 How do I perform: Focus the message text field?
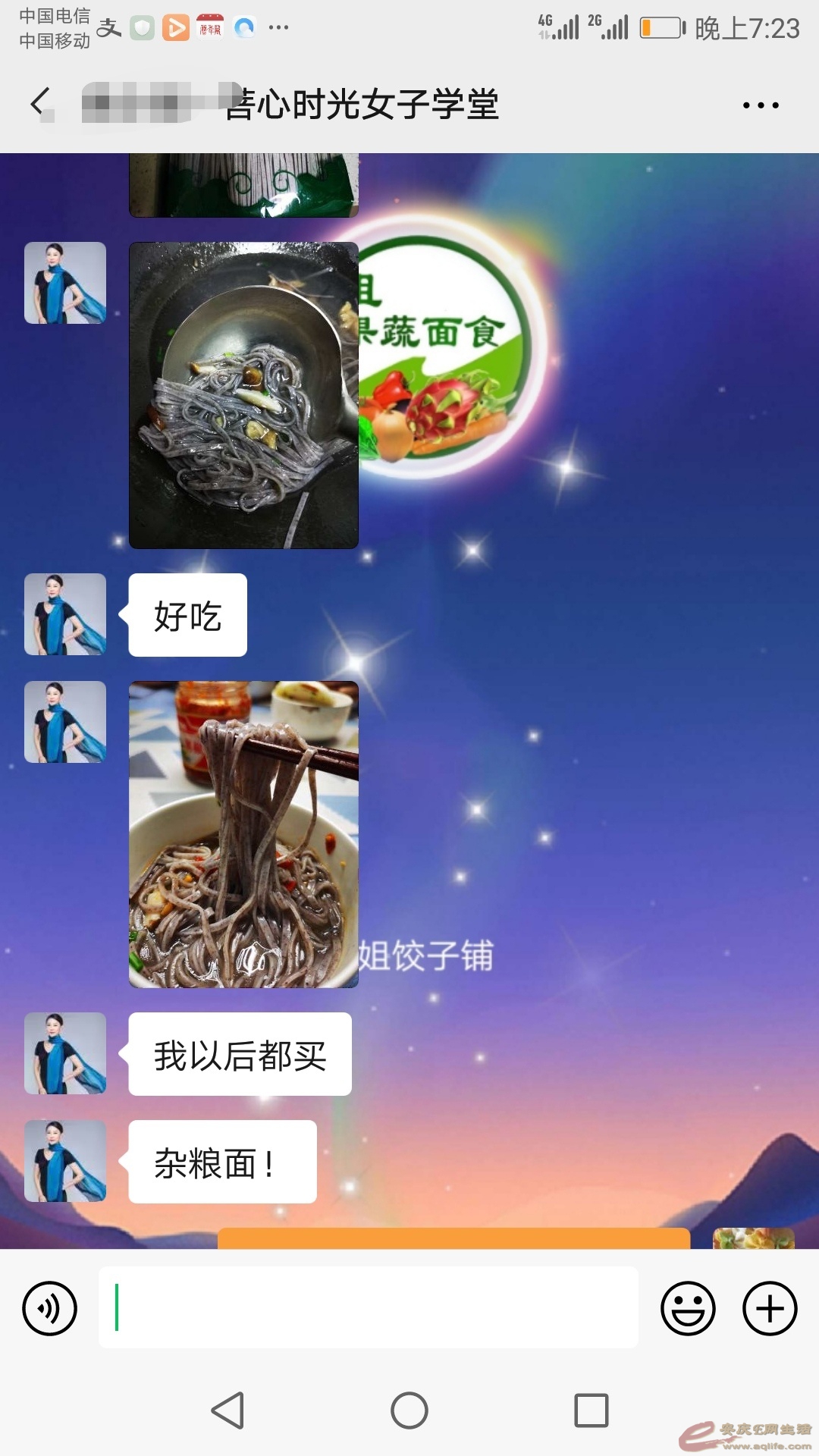coord(368,1307)
